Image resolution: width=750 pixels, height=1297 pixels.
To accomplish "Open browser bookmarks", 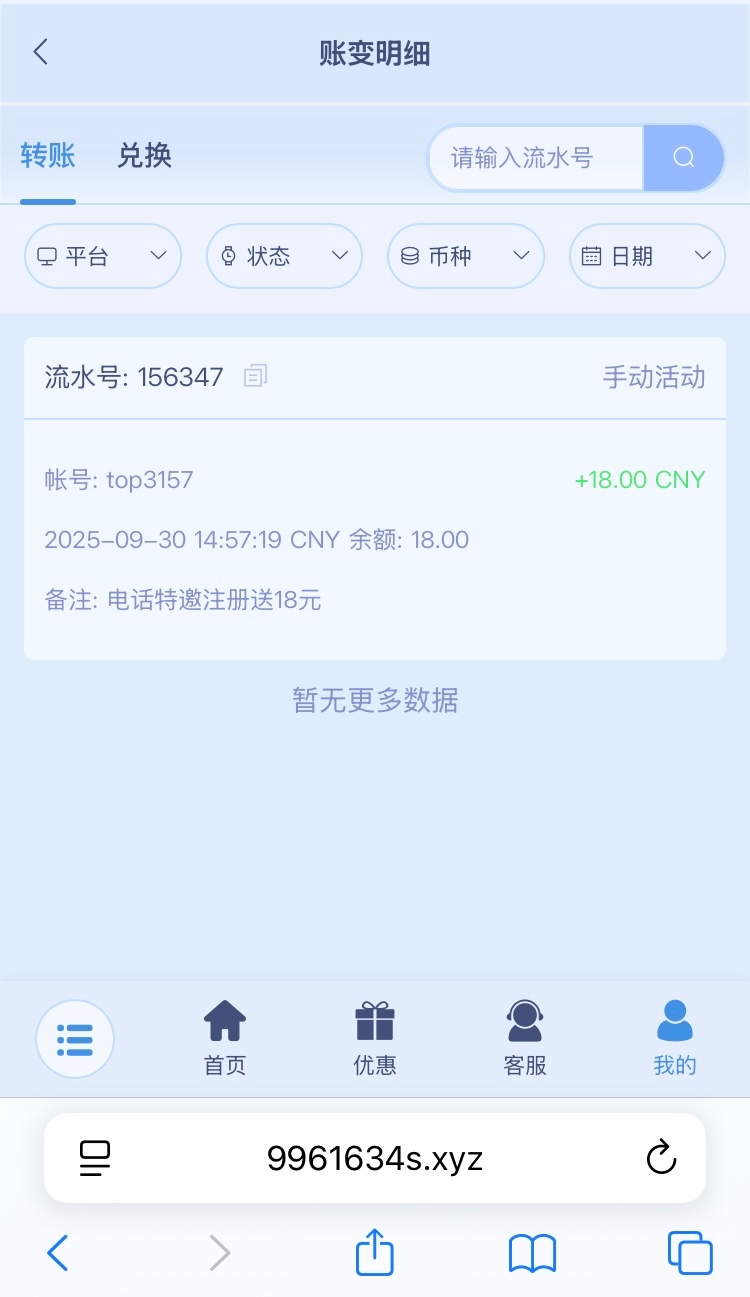I will (532, 1252).
